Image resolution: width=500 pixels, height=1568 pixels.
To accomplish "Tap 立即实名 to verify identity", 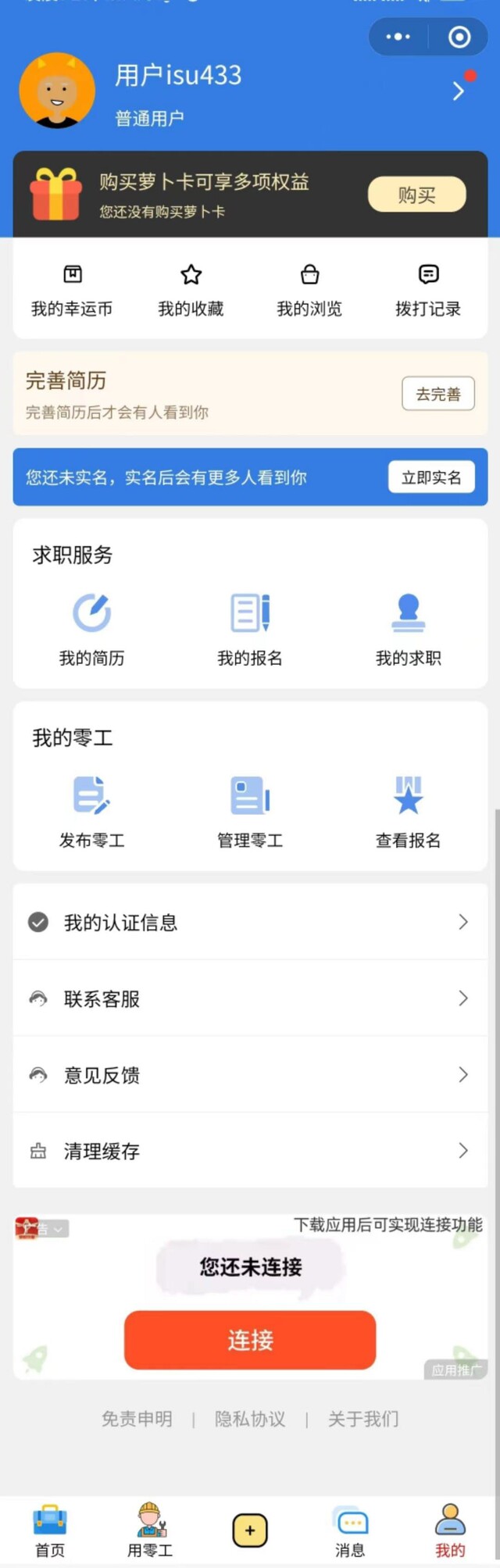I will point(431,477).
